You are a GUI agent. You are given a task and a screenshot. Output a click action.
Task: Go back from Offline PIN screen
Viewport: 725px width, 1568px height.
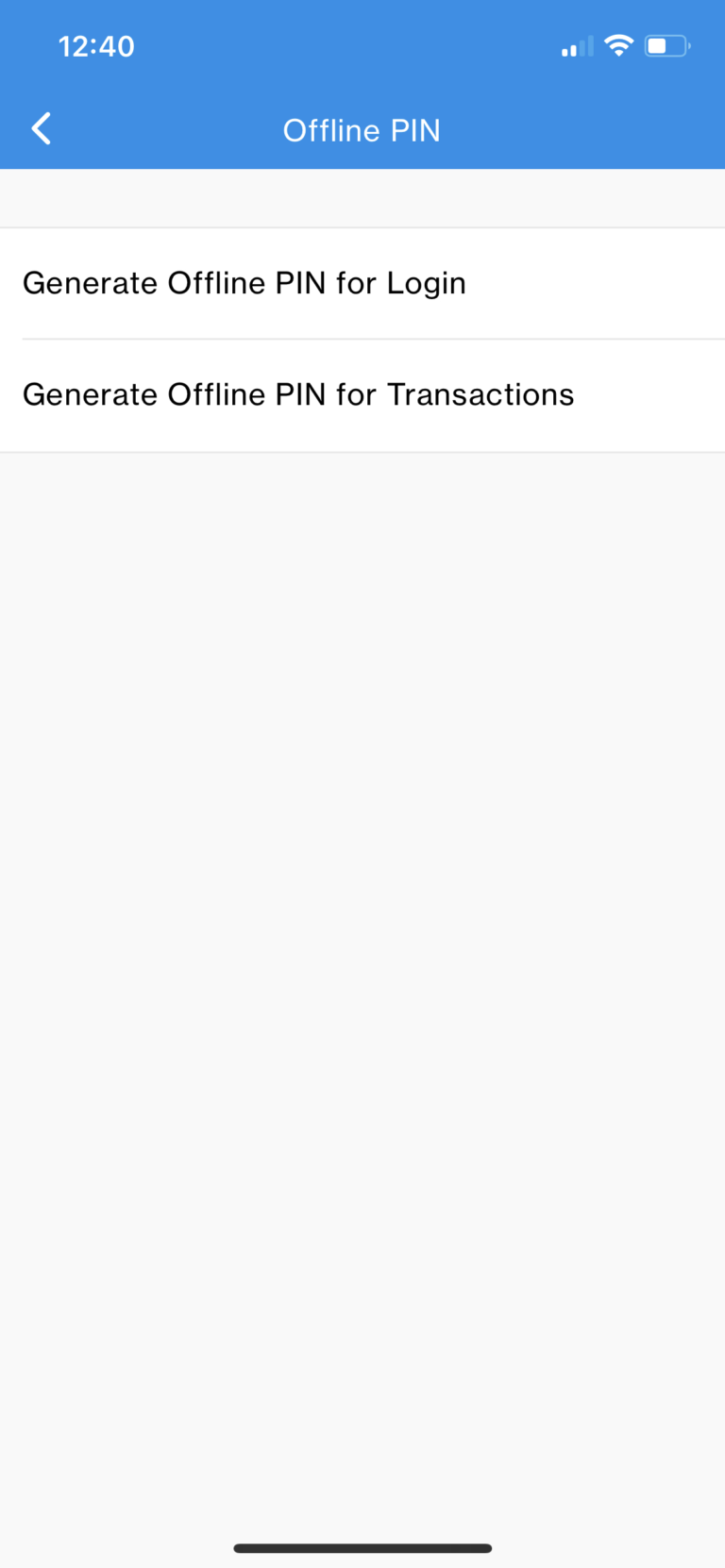(x=42, y=129)
